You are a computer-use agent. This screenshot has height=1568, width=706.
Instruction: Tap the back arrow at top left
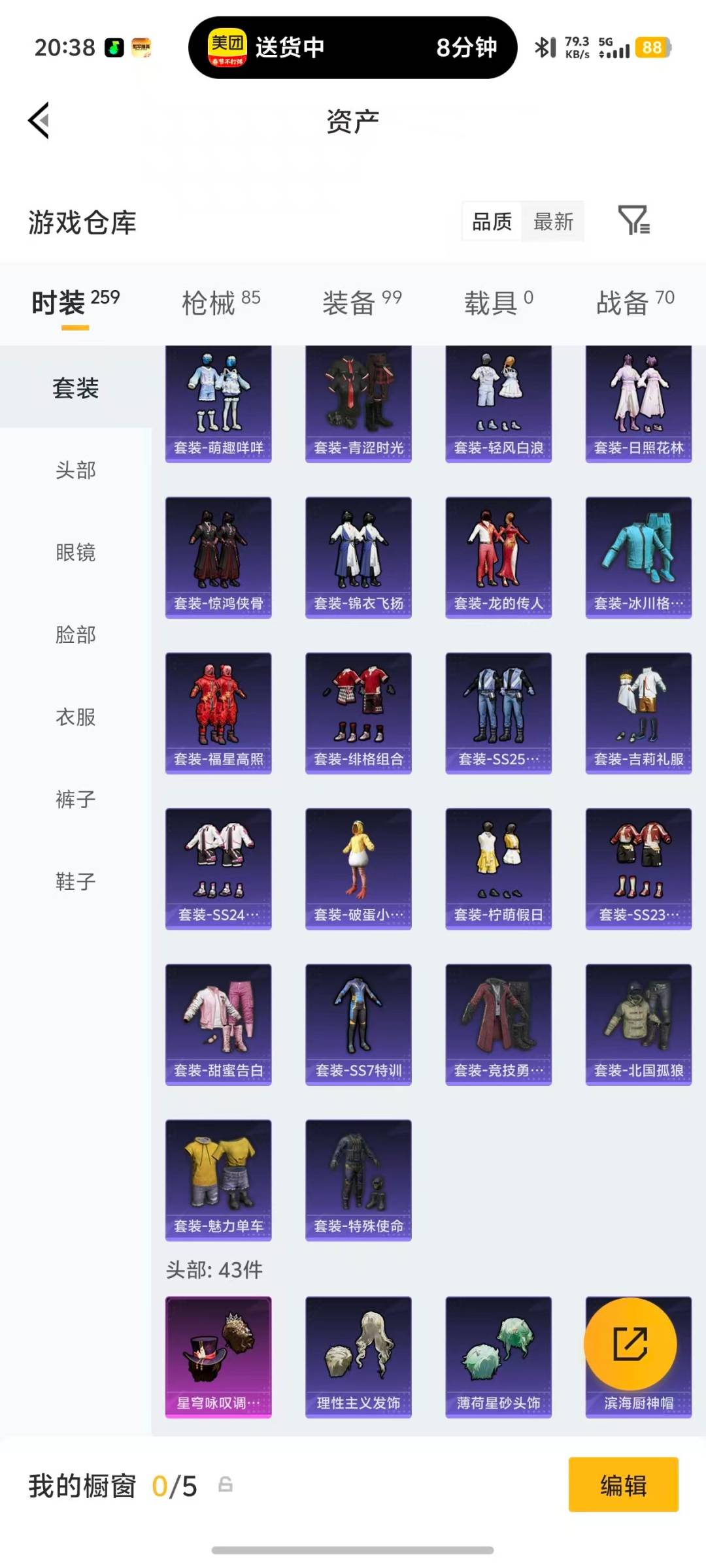click(x=39, y=122)
